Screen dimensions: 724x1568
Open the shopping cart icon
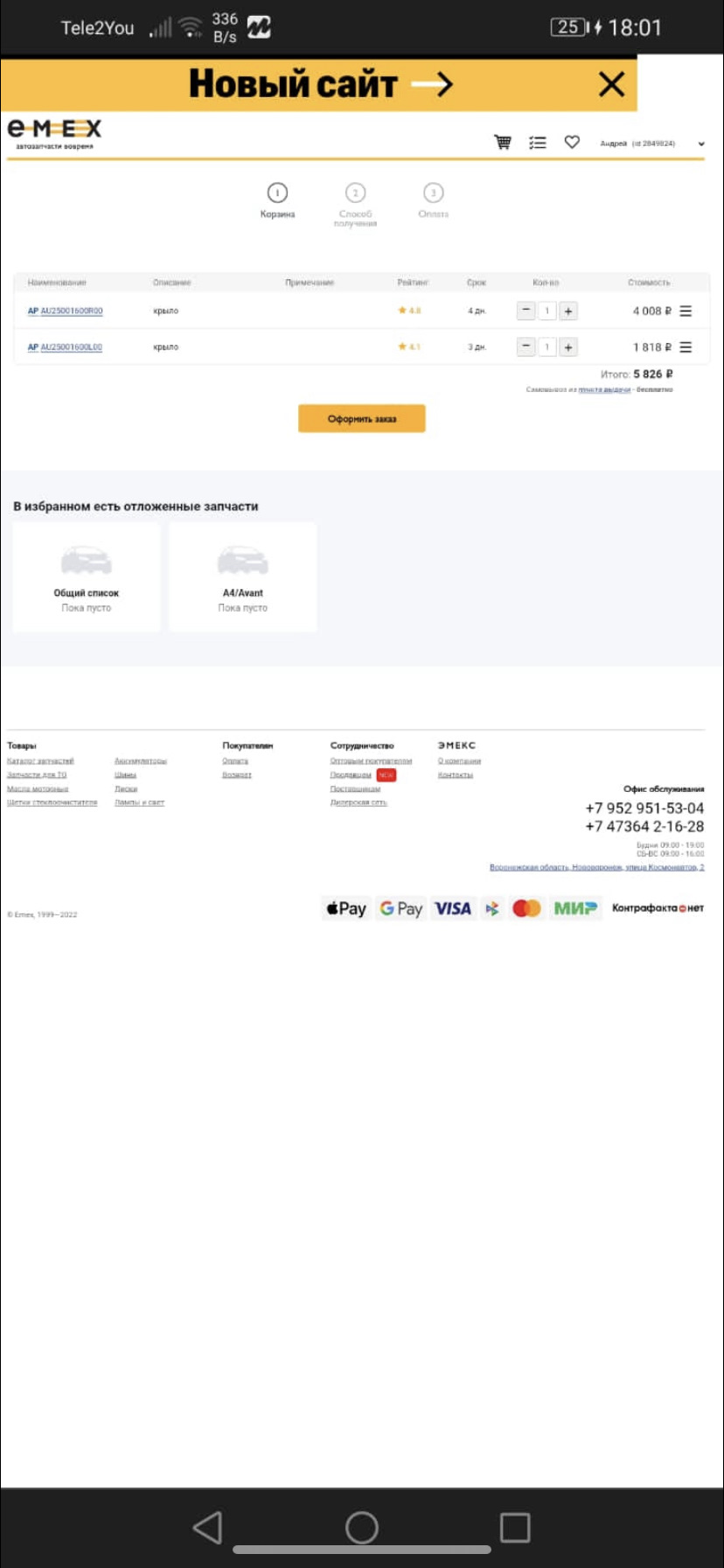pyautogui.click(x=503, y=142)
